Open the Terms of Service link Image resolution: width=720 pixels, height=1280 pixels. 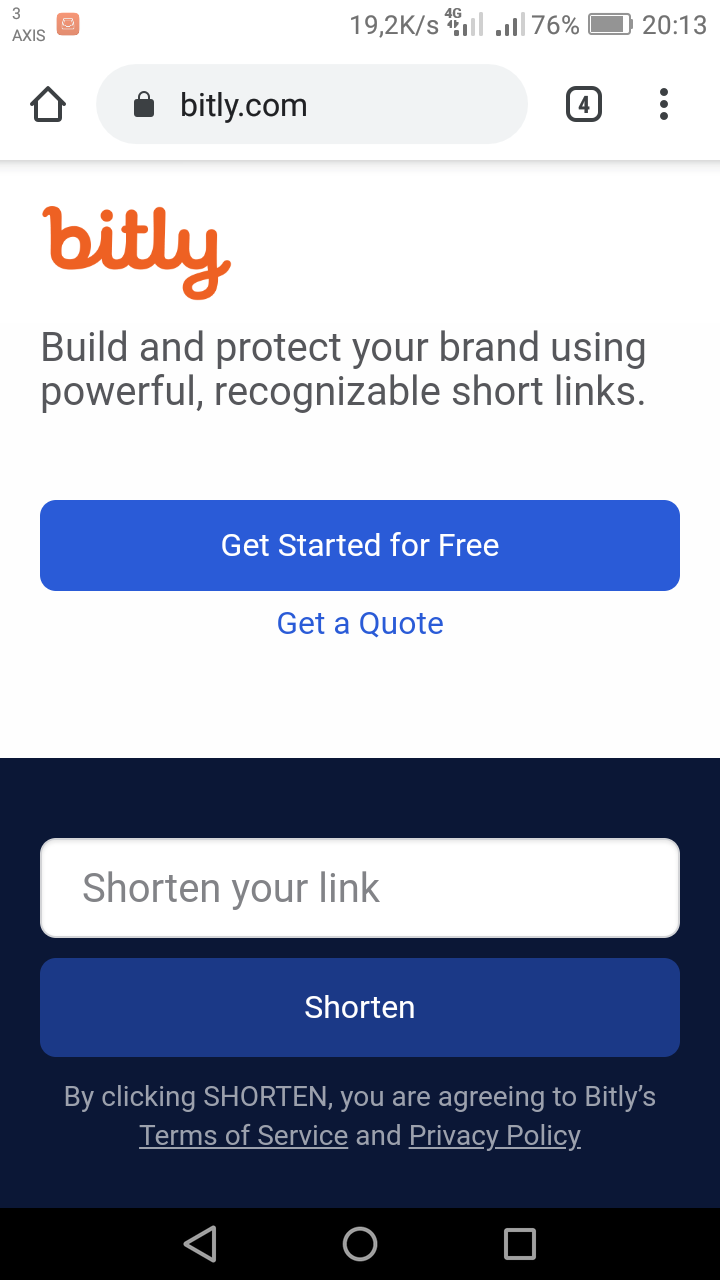click(x=244, y=1136)
